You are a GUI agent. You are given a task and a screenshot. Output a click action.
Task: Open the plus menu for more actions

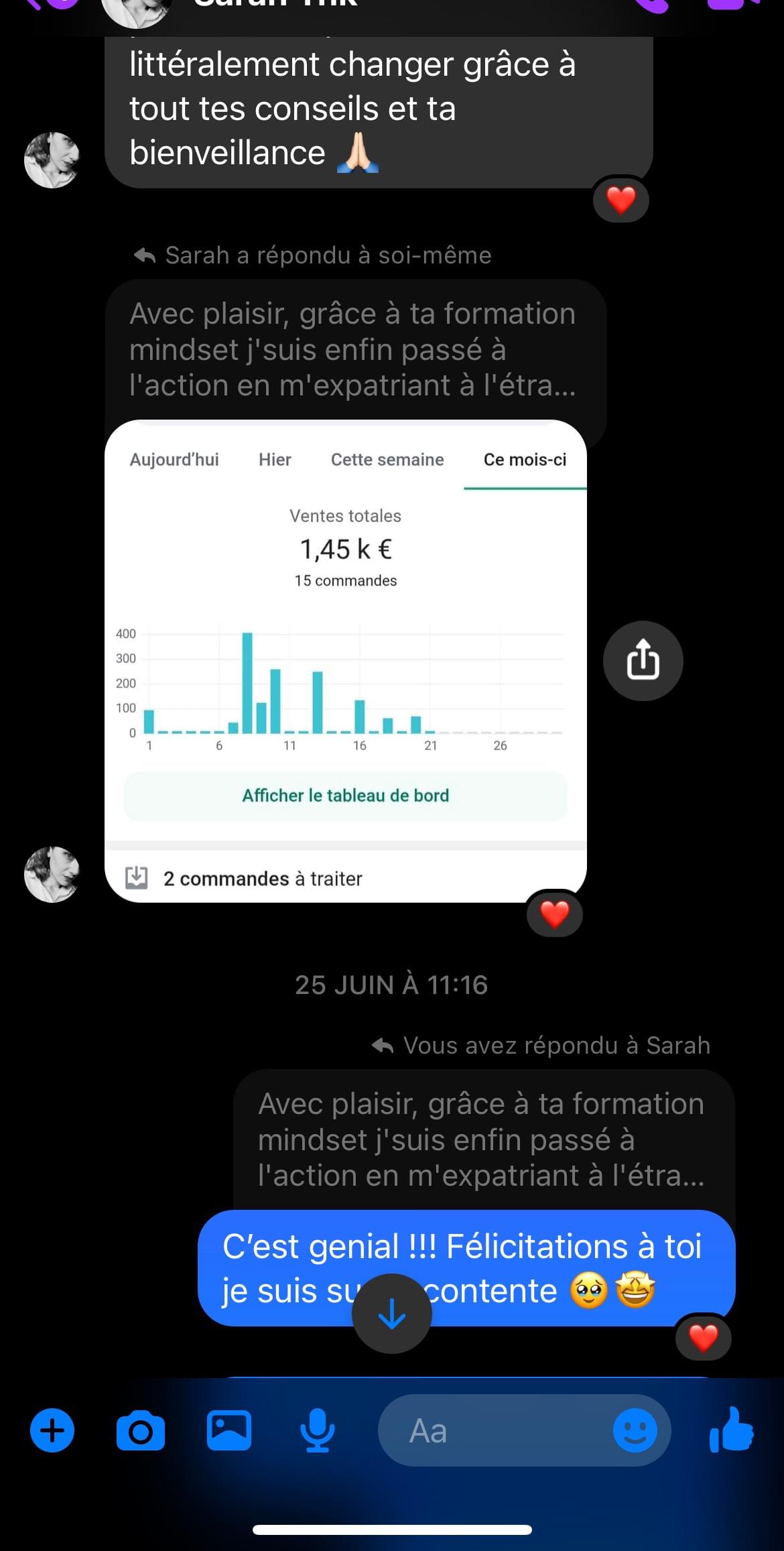[52, 1430]
